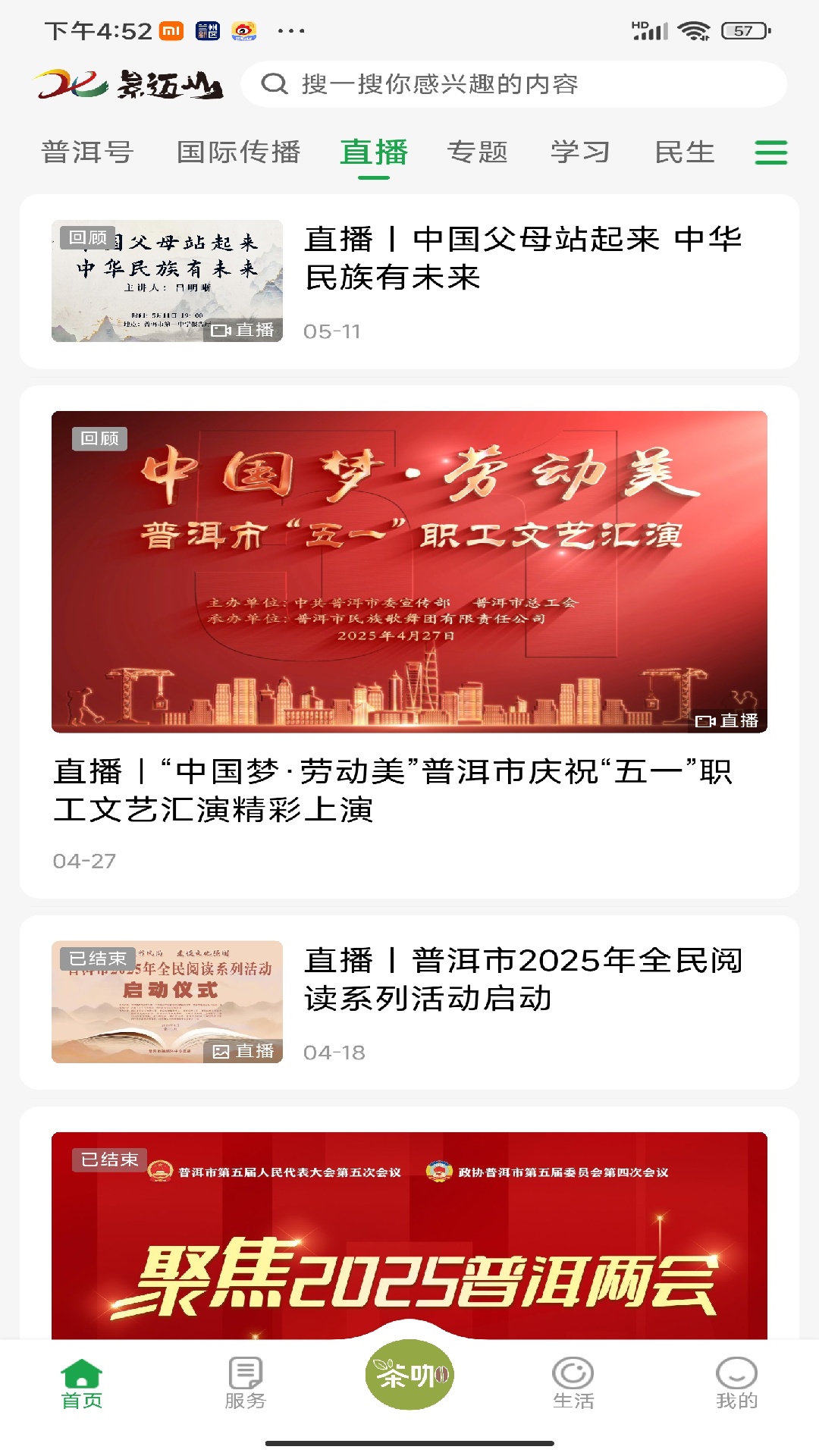
Task: Open the 民生 tab
Action: (685, 152)
